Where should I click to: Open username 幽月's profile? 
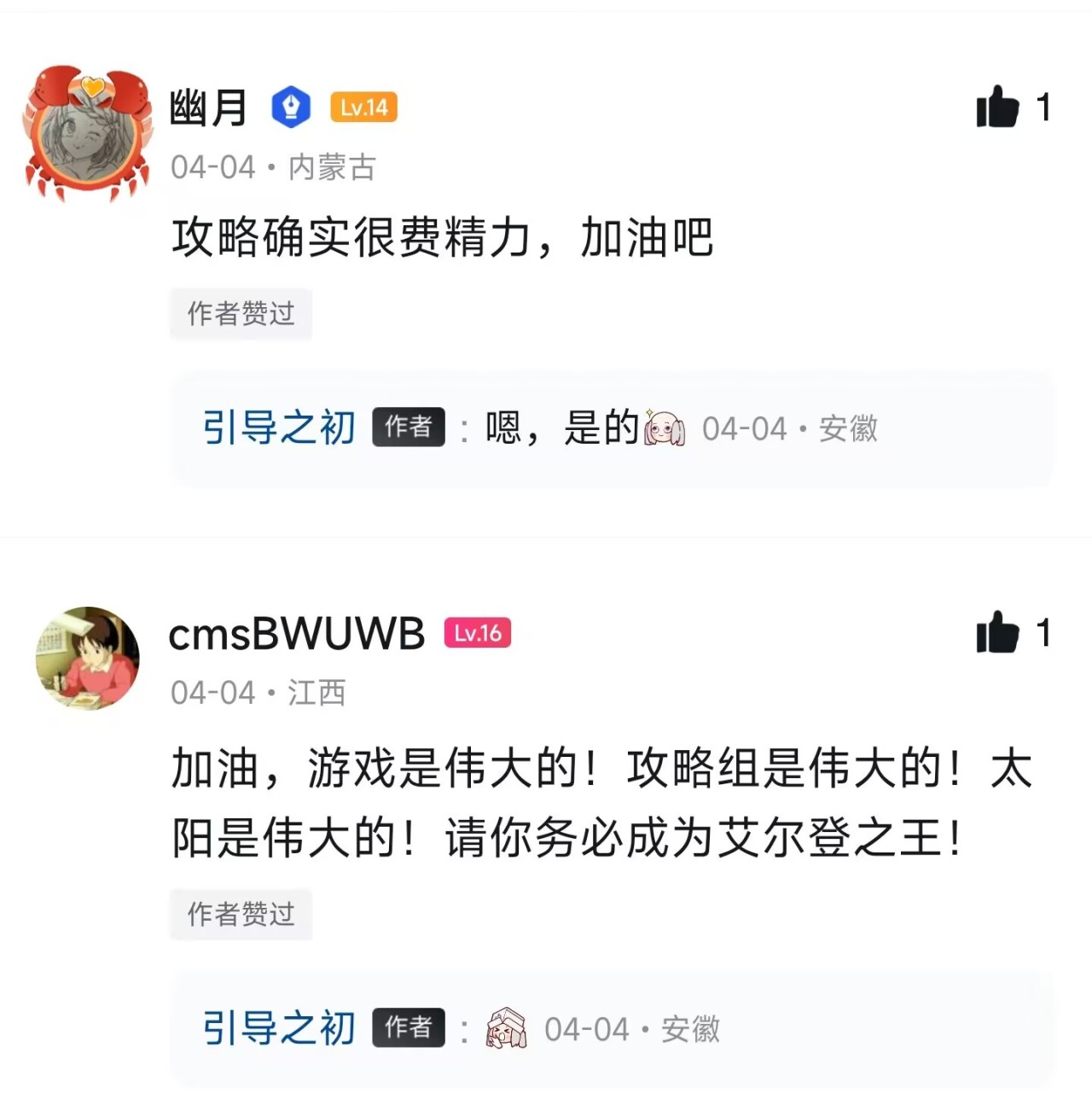click(208, 108)
